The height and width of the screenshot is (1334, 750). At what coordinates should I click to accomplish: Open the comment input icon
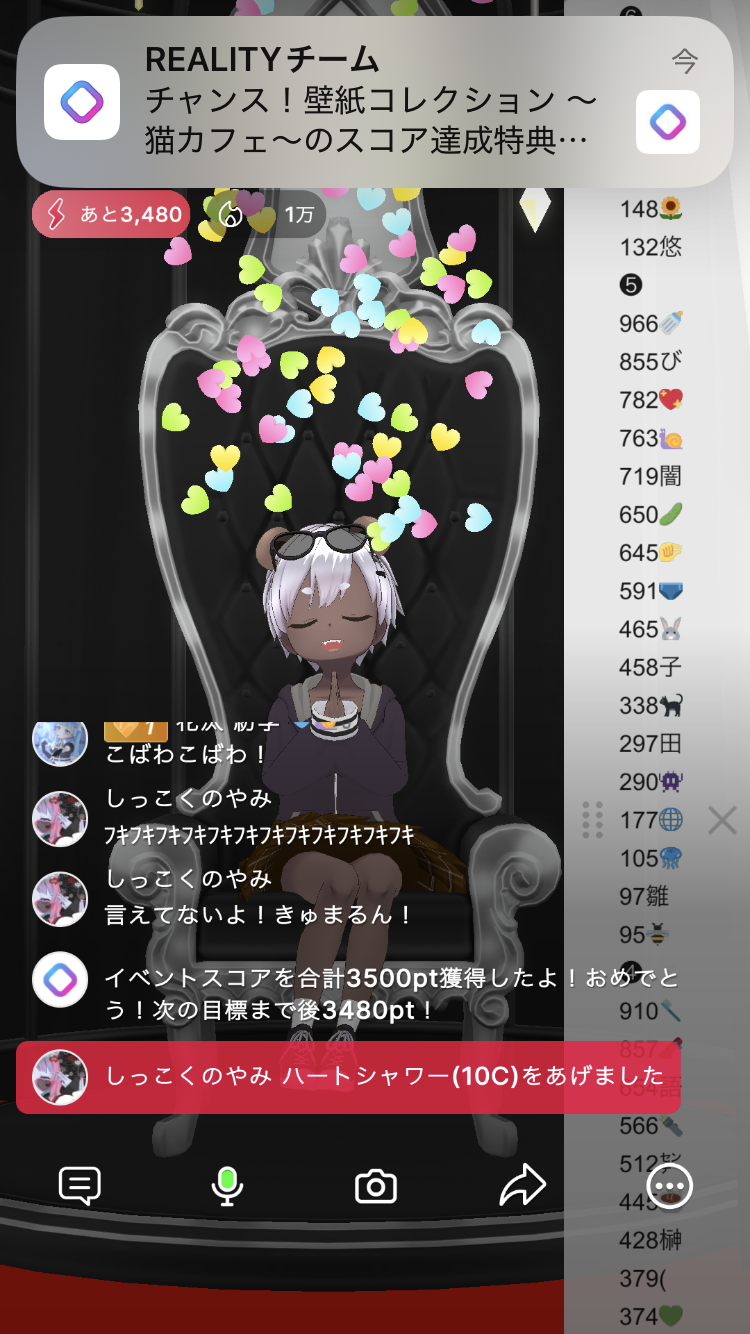tap(80, 1186)
